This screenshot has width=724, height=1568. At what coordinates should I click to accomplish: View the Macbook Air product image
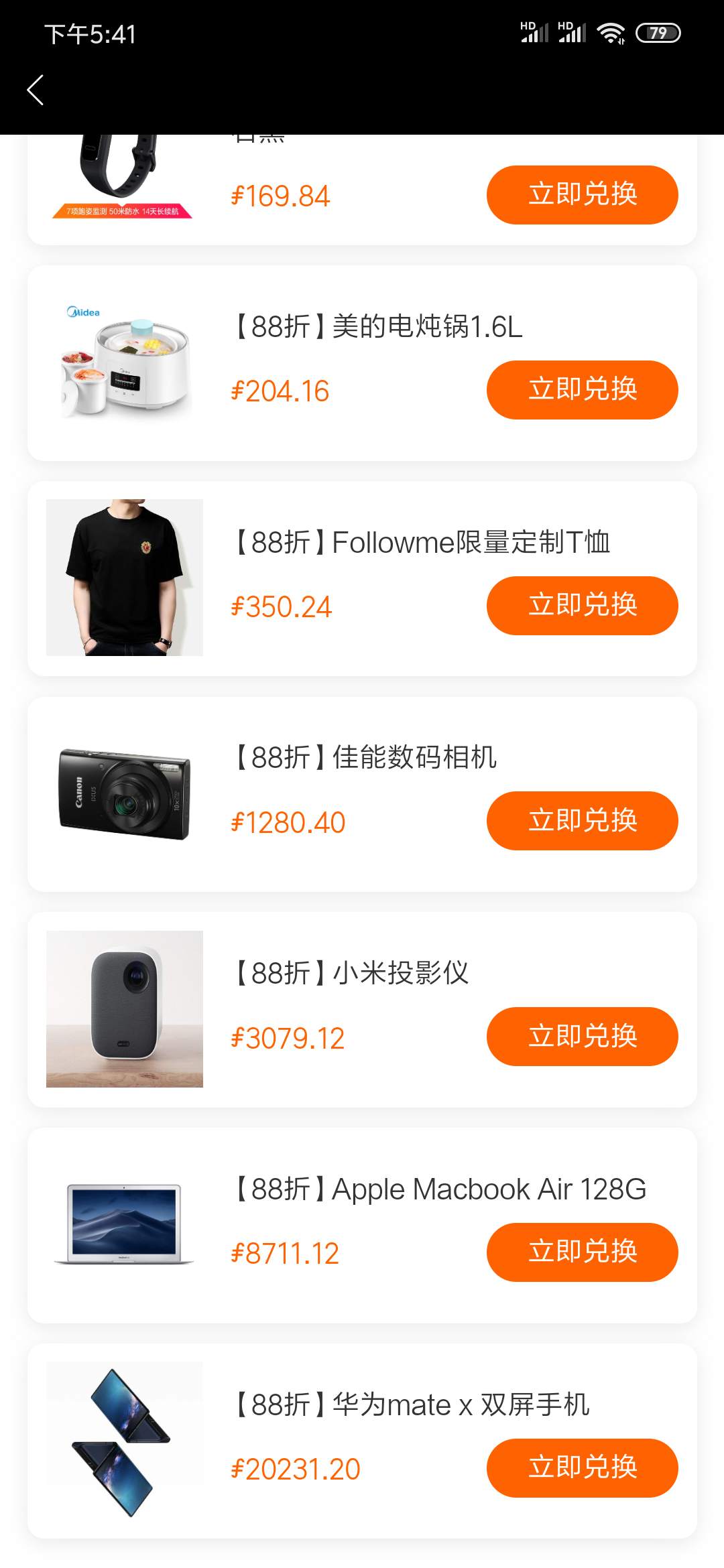[x=125, y=1224]
